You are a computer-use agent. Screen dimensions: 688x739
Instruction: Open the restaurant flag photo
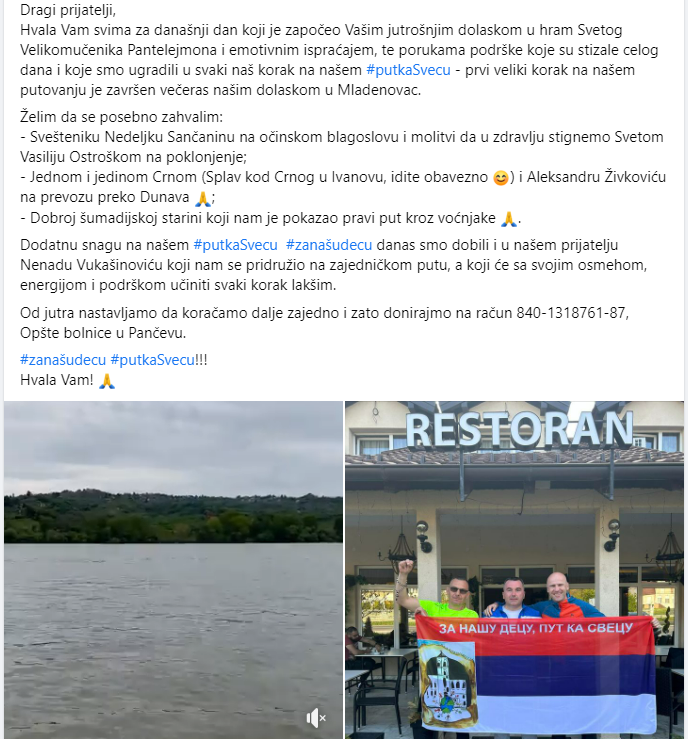[x=515, y=570]
